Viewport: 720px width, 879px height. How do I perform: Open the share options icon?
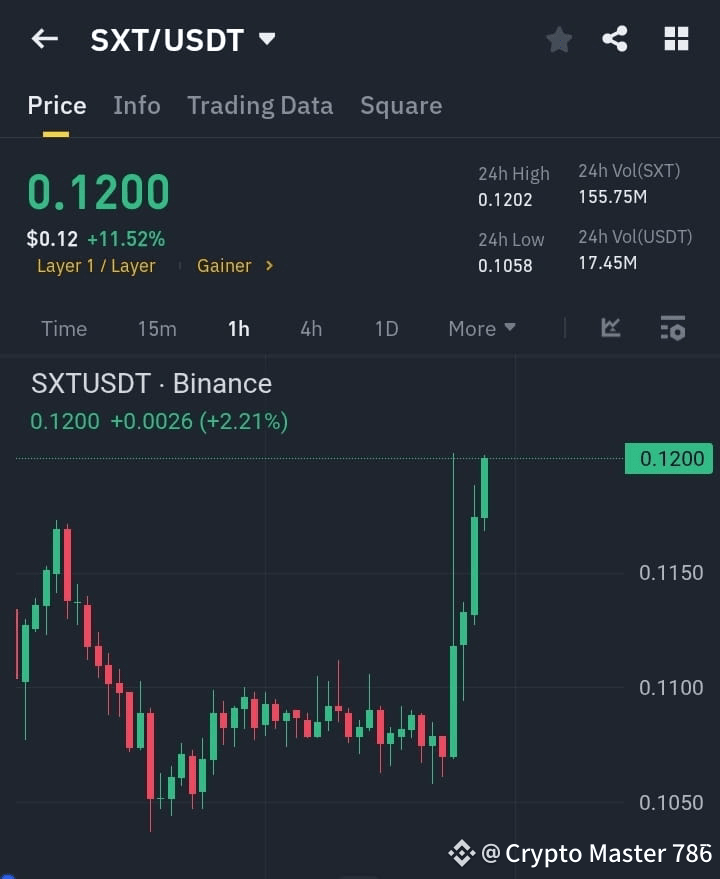(616, 39)
